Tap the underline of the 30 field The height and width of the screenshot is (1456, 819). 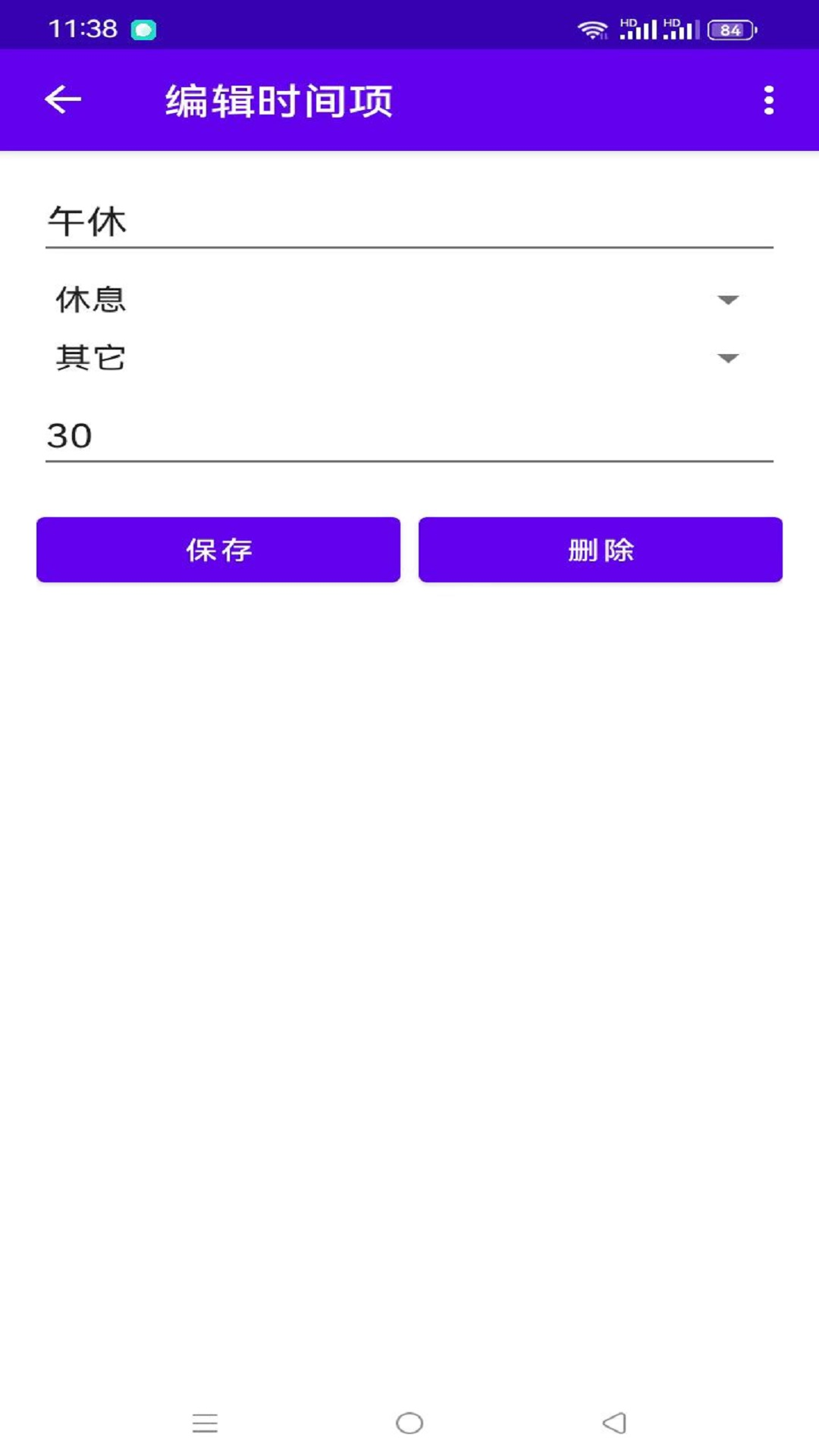coord(409,460)
